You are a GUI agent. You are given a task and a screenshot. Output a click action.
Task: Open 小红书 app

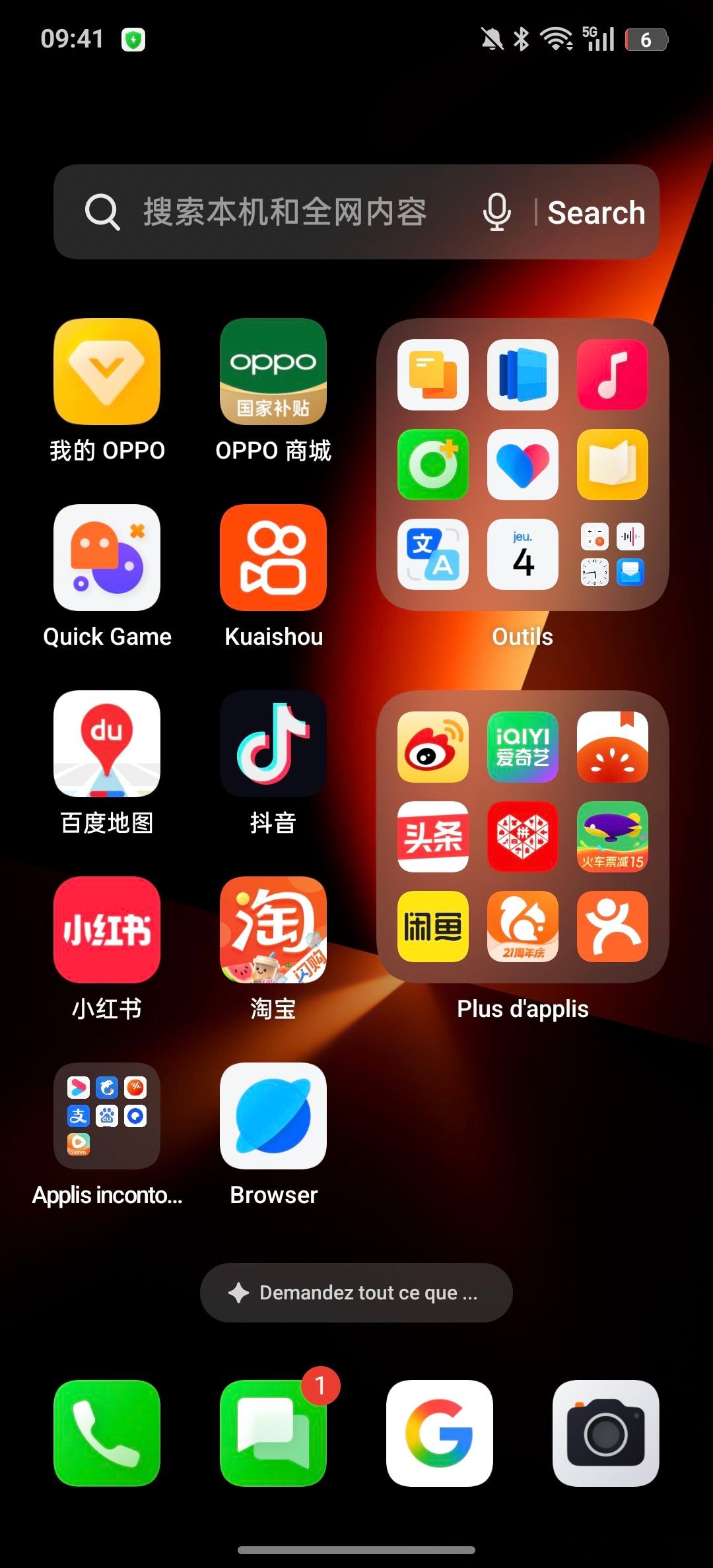[x=107, y=930]
